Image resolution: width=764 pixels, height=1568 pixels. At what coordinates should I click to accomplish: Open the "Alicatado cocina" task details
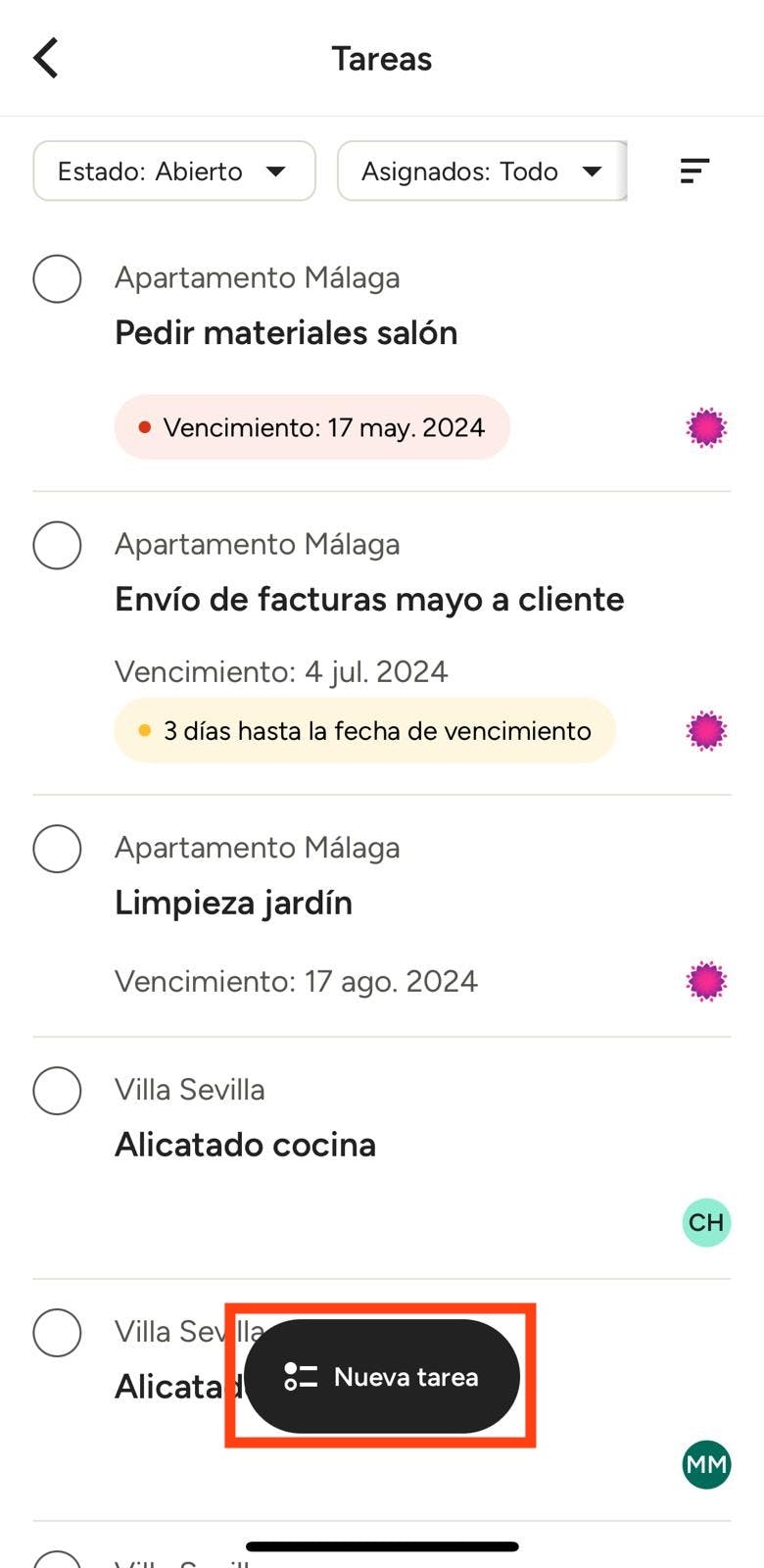click(245, 1145)
